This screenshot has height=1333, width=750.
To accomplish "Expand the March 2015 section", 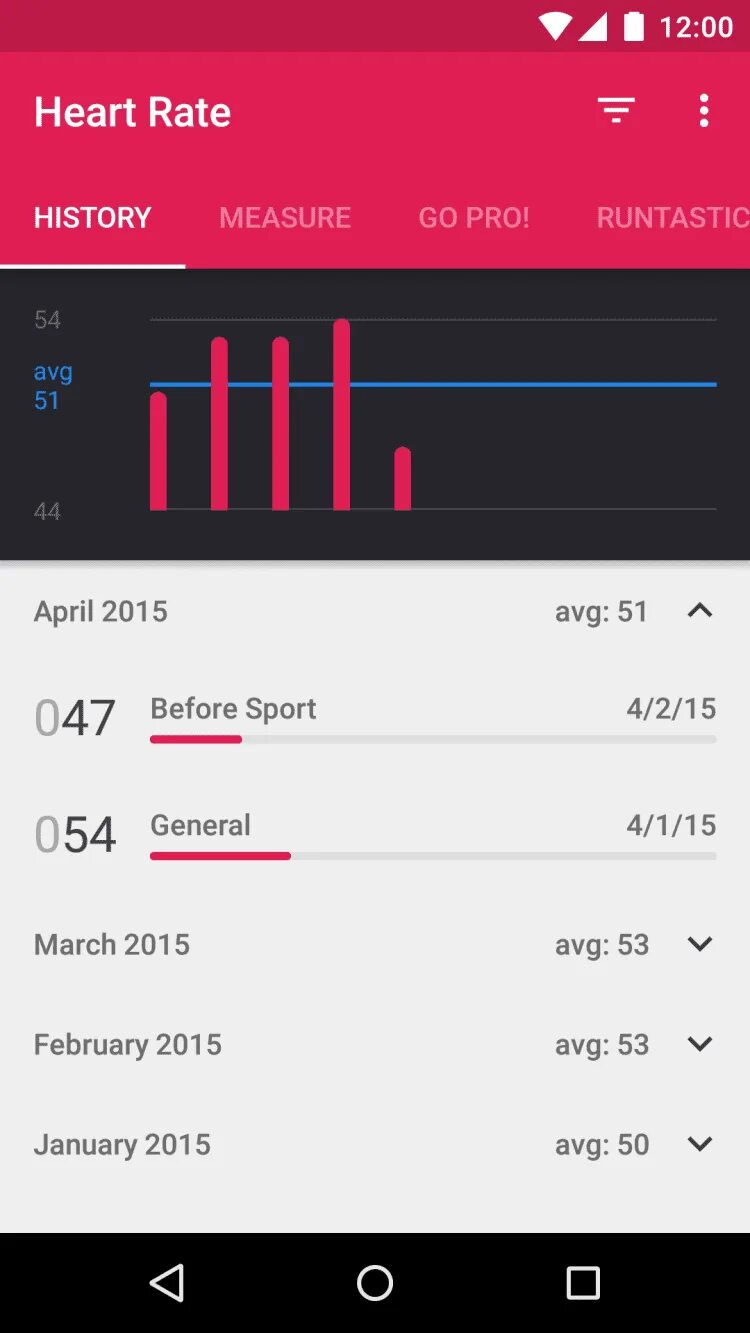I will coord(700,944).
